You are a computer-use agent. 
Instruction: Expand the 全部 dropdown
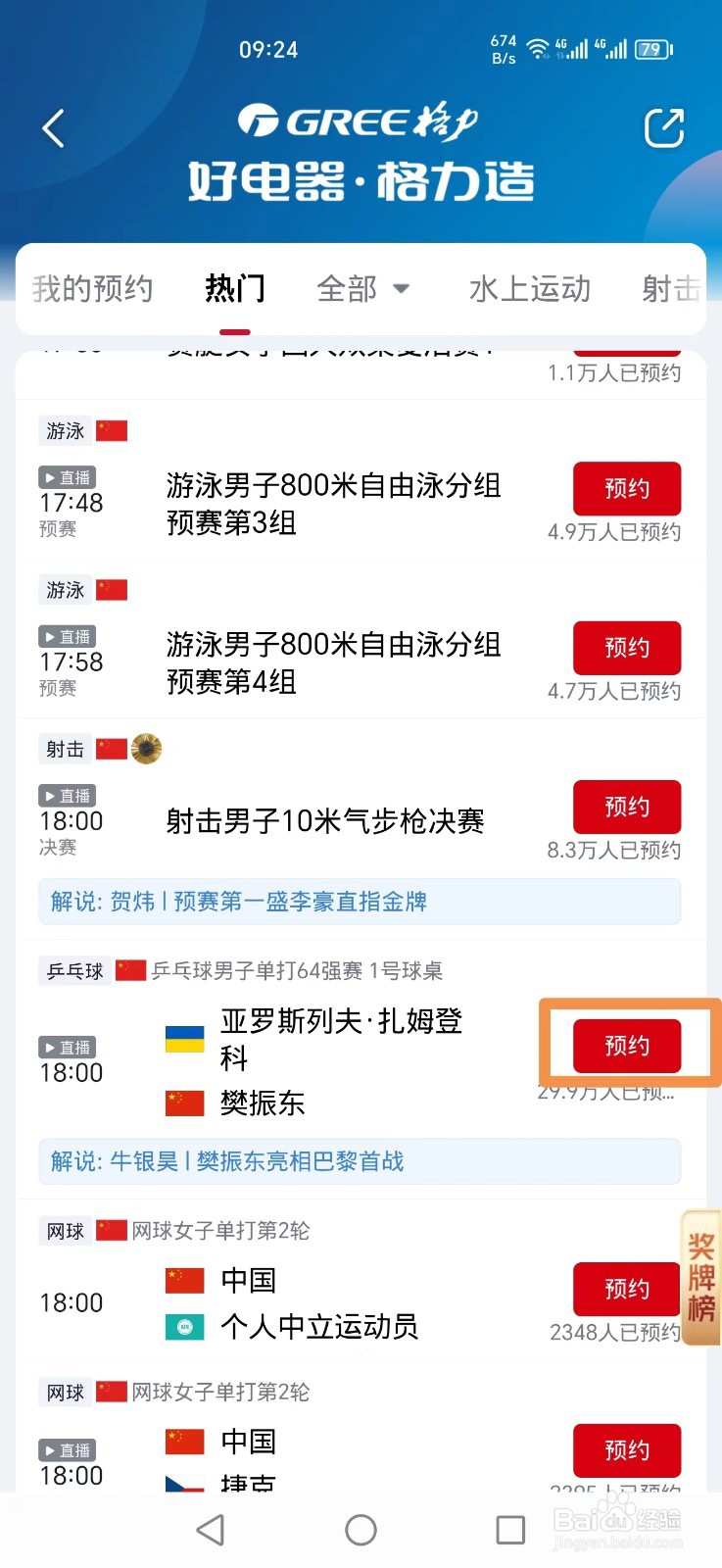[362, 289]
